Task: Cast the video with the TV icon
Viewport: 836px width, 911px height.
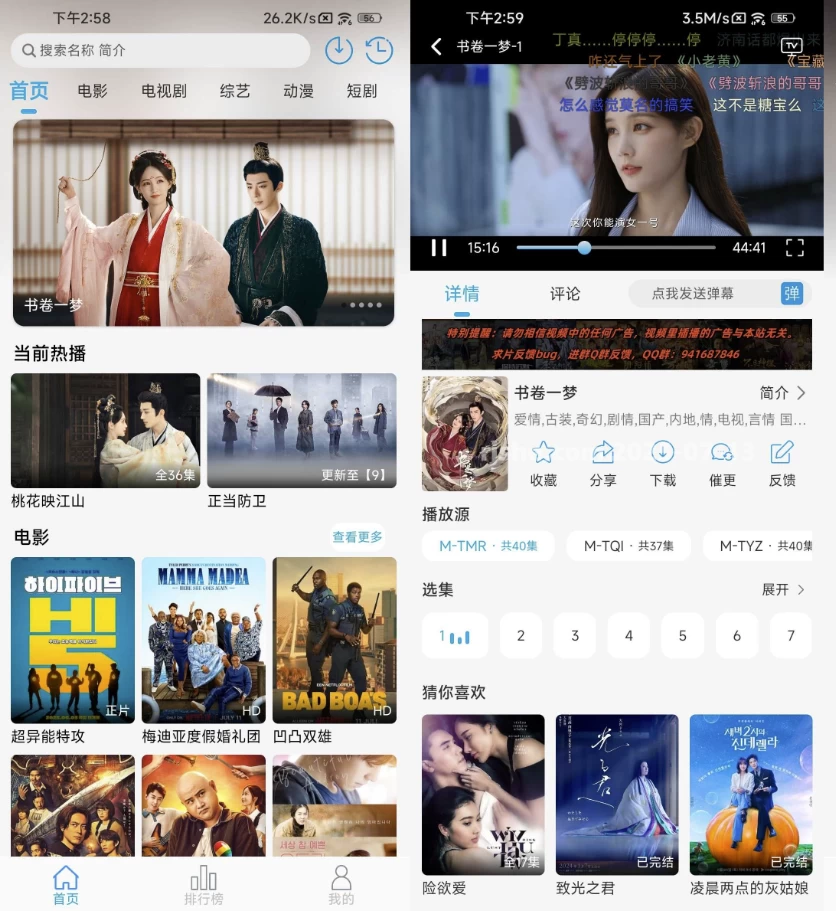Action: [791, 46]
